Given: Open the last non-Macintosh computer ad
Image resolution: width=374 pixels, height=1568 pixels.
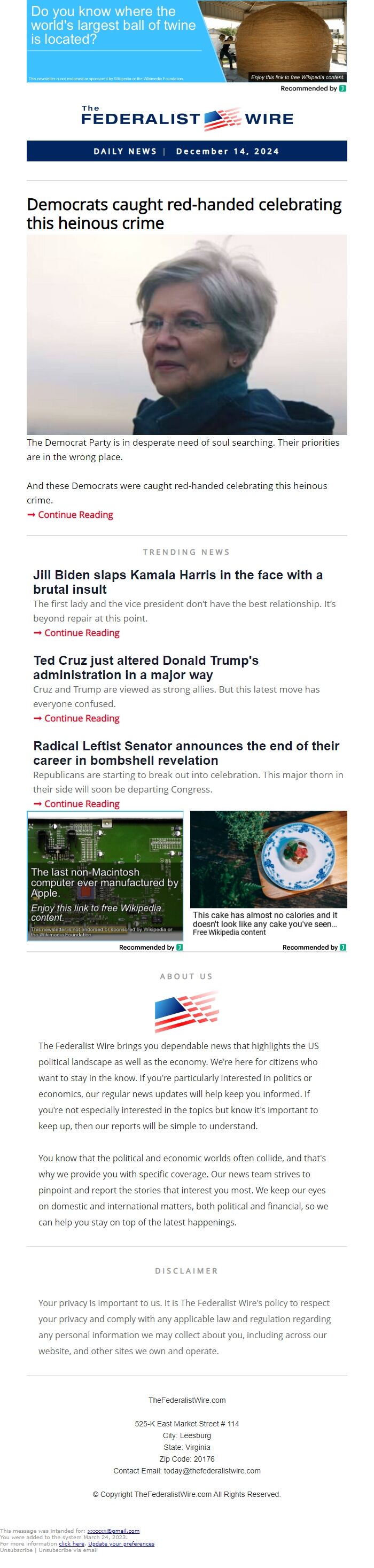Looking at the screenshot, I should pyautogui.click(x=105, y=875).
